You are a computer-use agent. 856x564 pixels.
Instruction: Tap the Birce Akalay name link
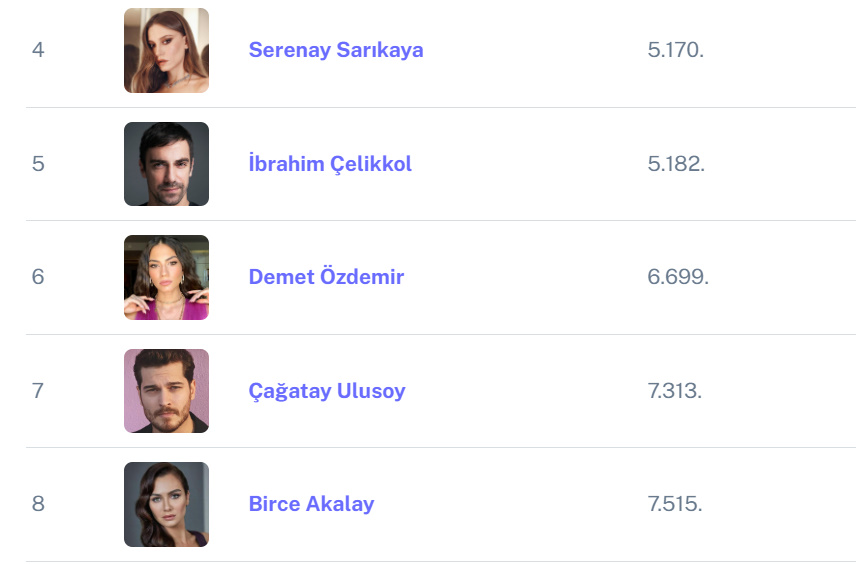(x=311, y=504)
